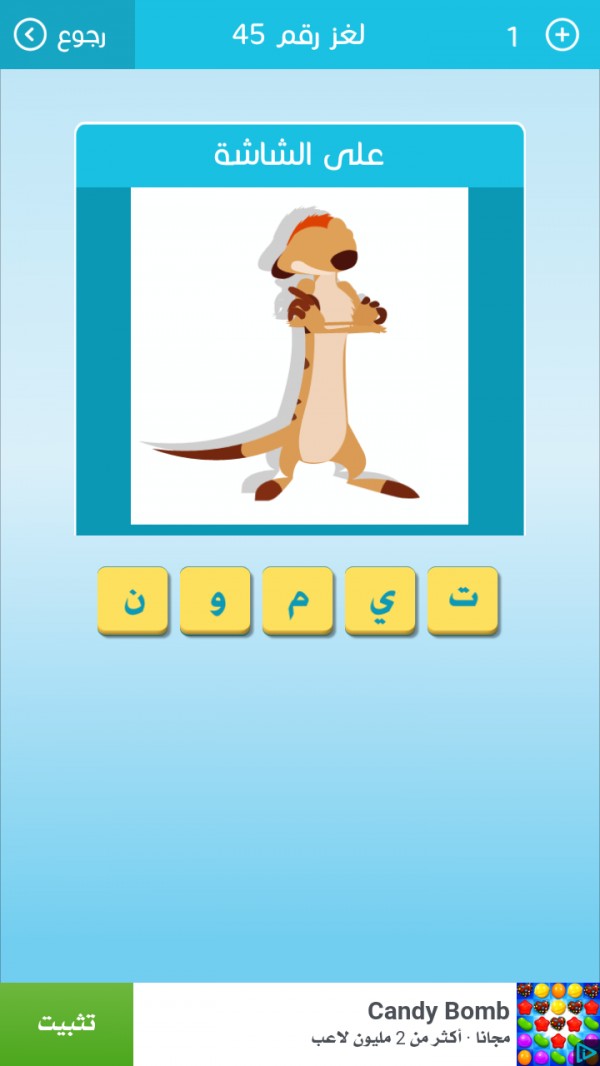Tap the plus icon to add coins

coord(562,35)
